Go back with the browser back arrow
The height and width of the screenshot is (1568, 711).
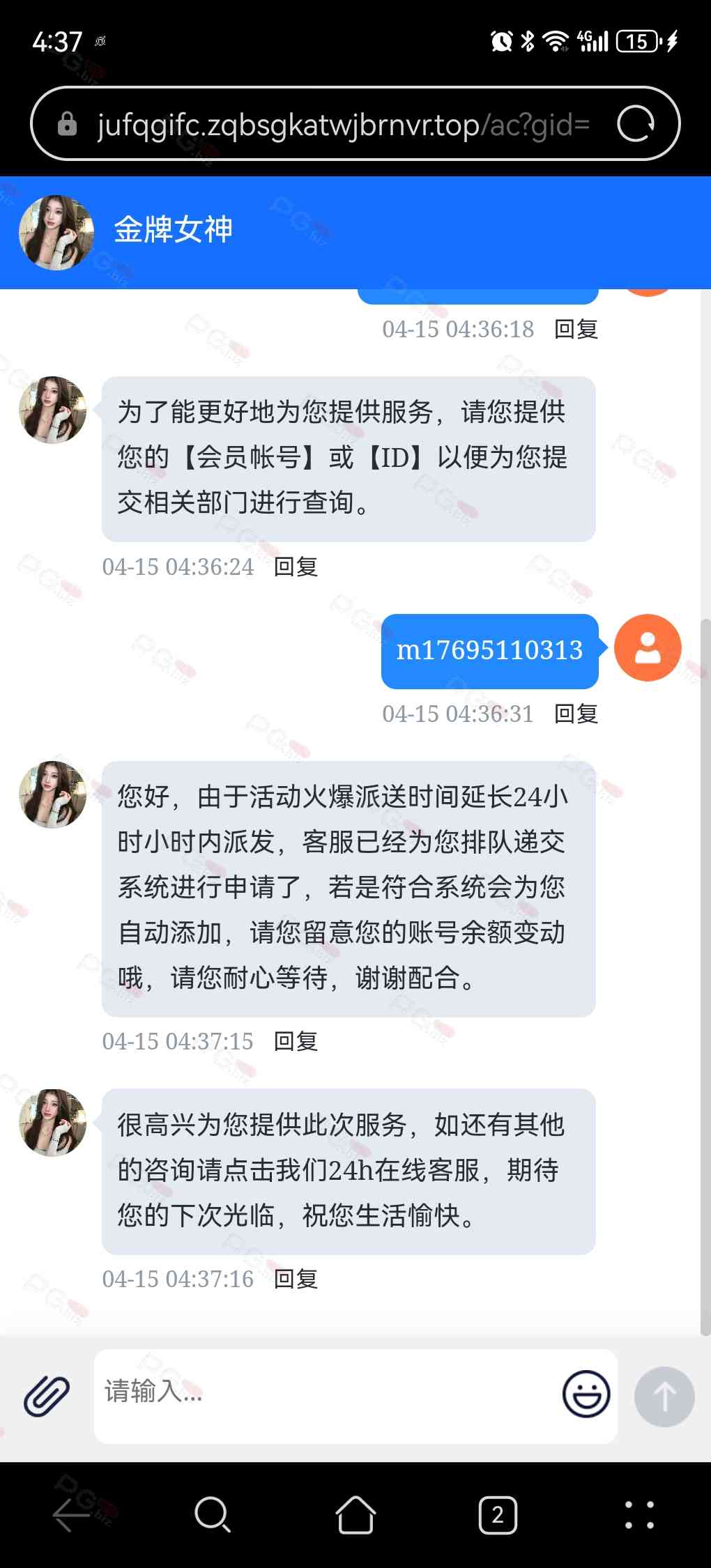coord(72,1514)
